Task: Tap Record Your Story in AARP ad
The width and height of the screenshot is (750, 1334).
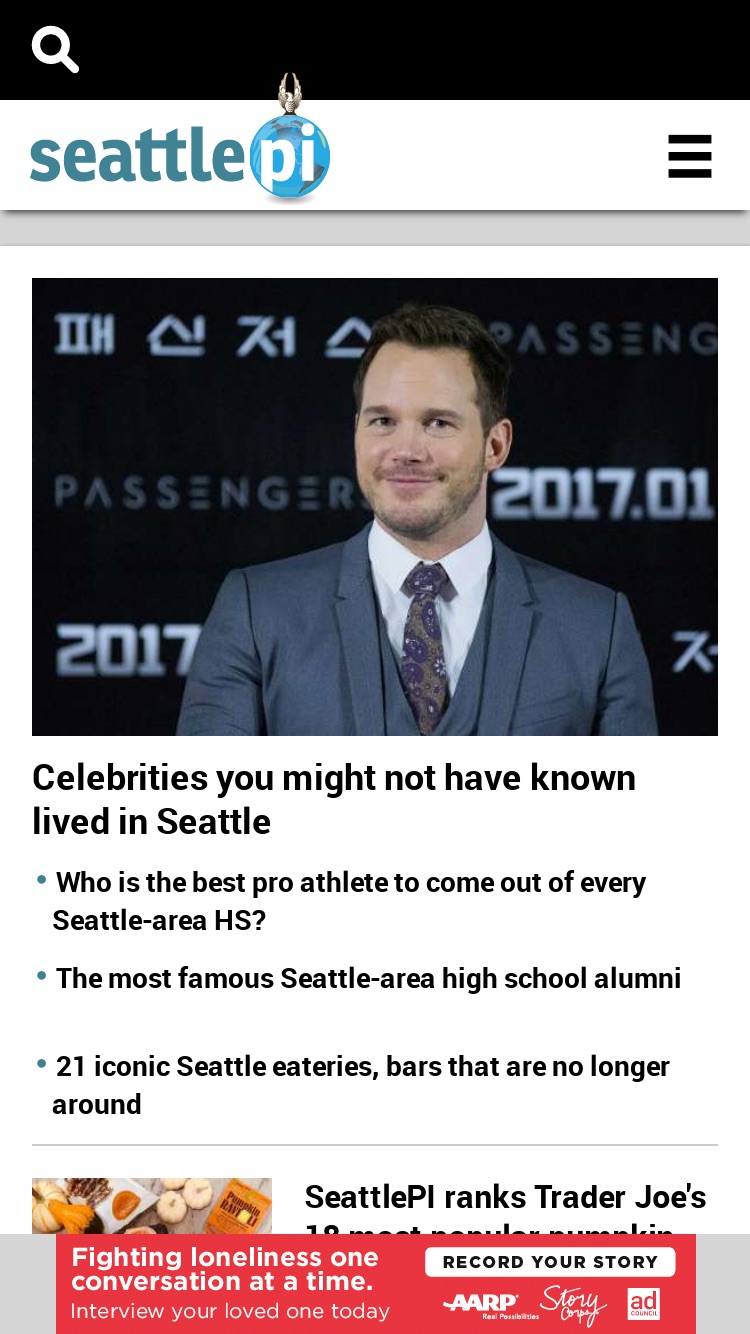Action: 550,1262
